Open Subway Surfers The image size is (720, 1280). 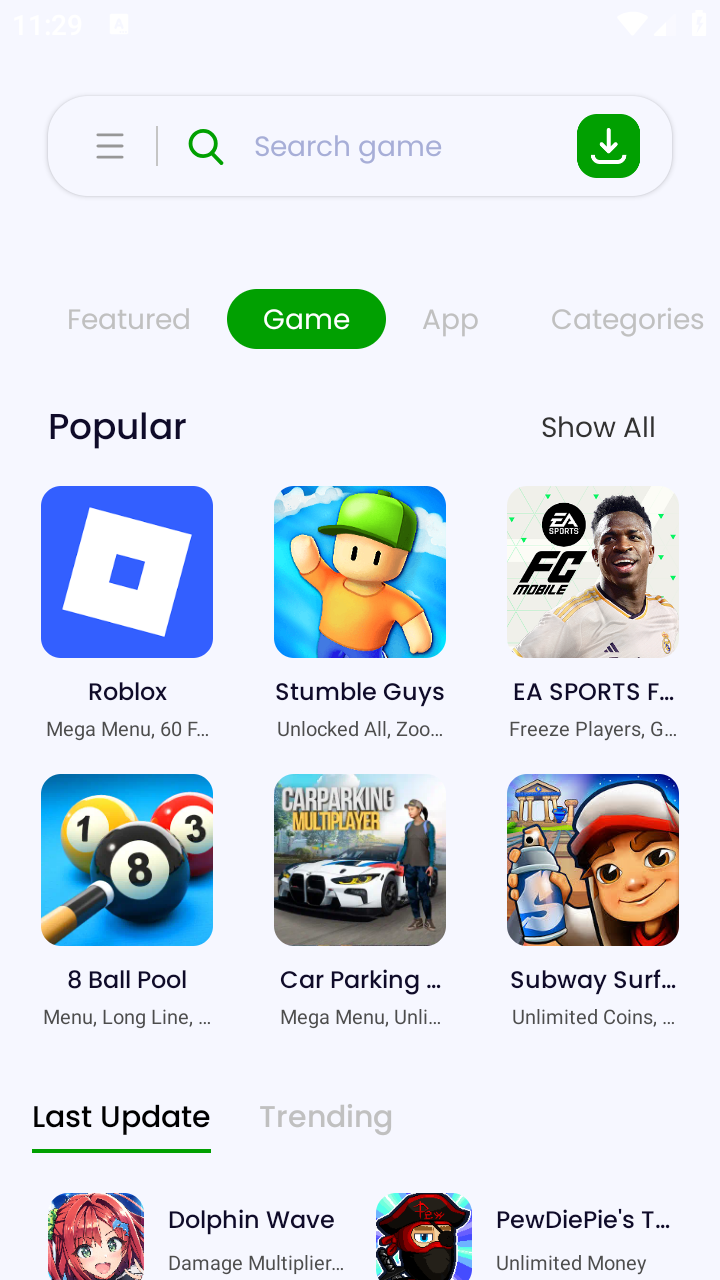coord(593,860)
